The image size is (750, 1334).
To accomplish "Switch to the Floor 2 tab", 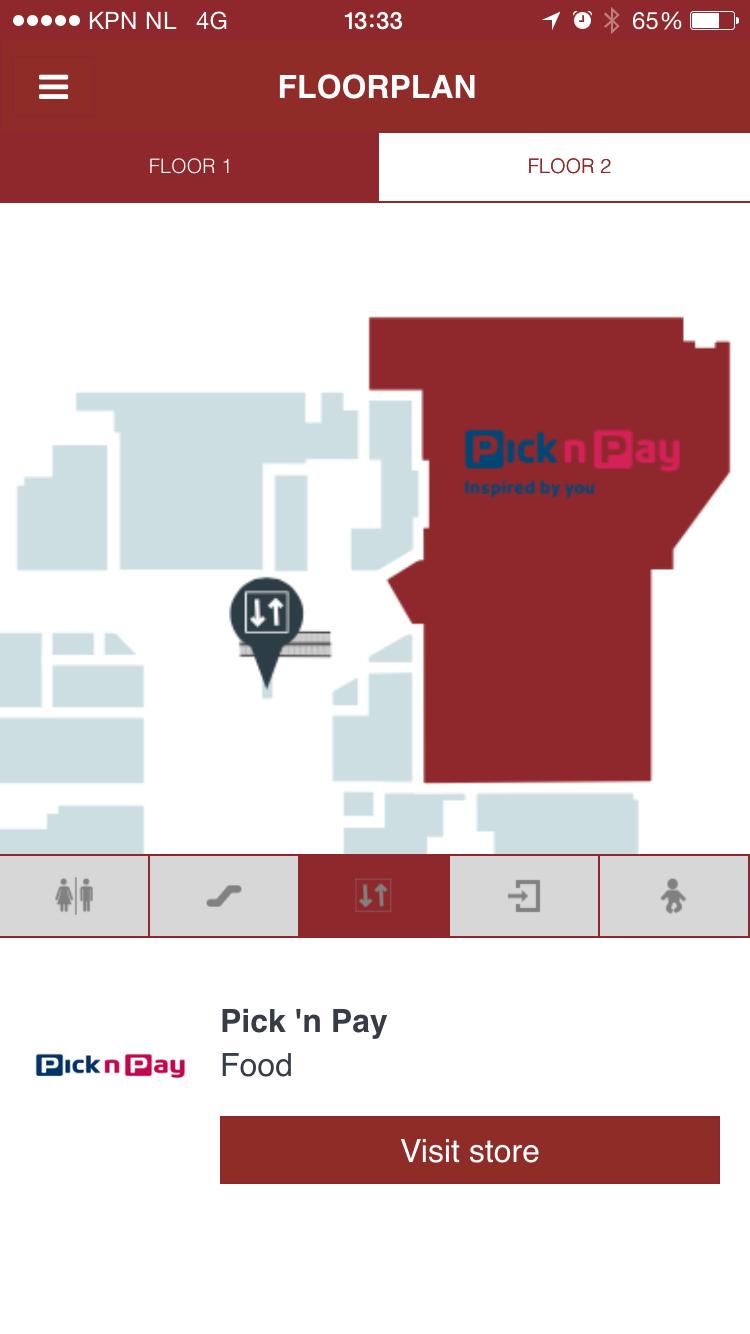I will 568,167.
